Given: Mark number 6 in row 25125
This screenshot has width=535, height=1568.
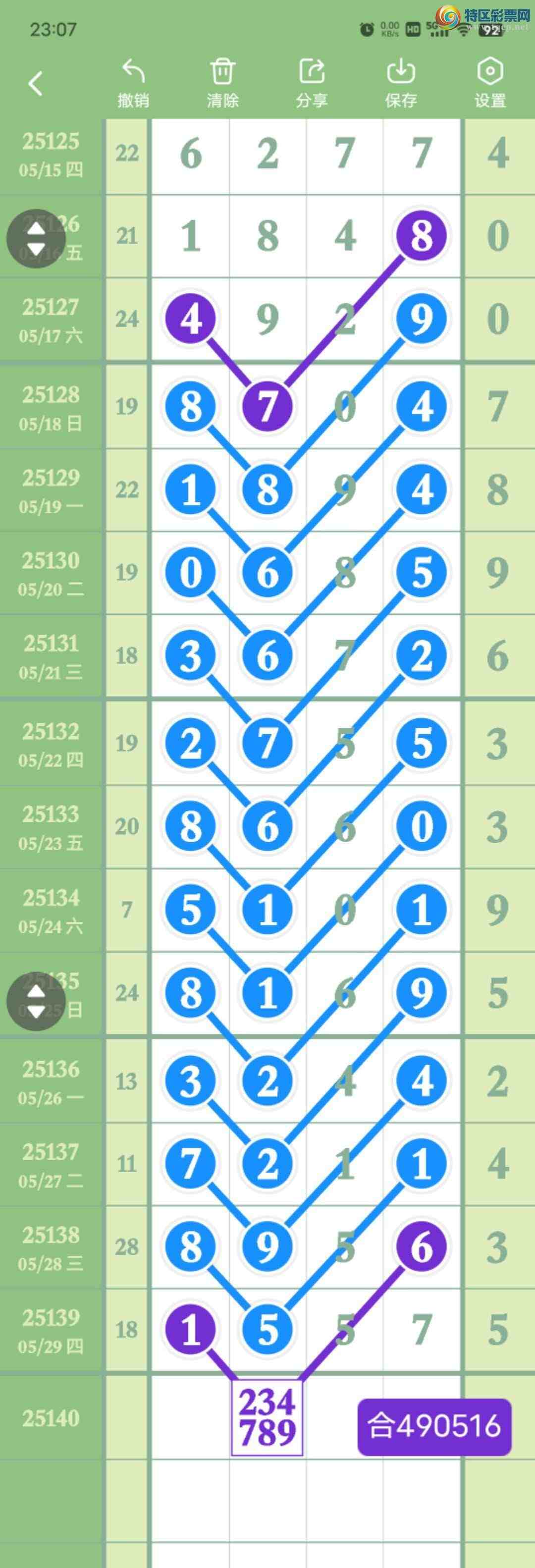Looking at the screenshot, I should (191, 154).
